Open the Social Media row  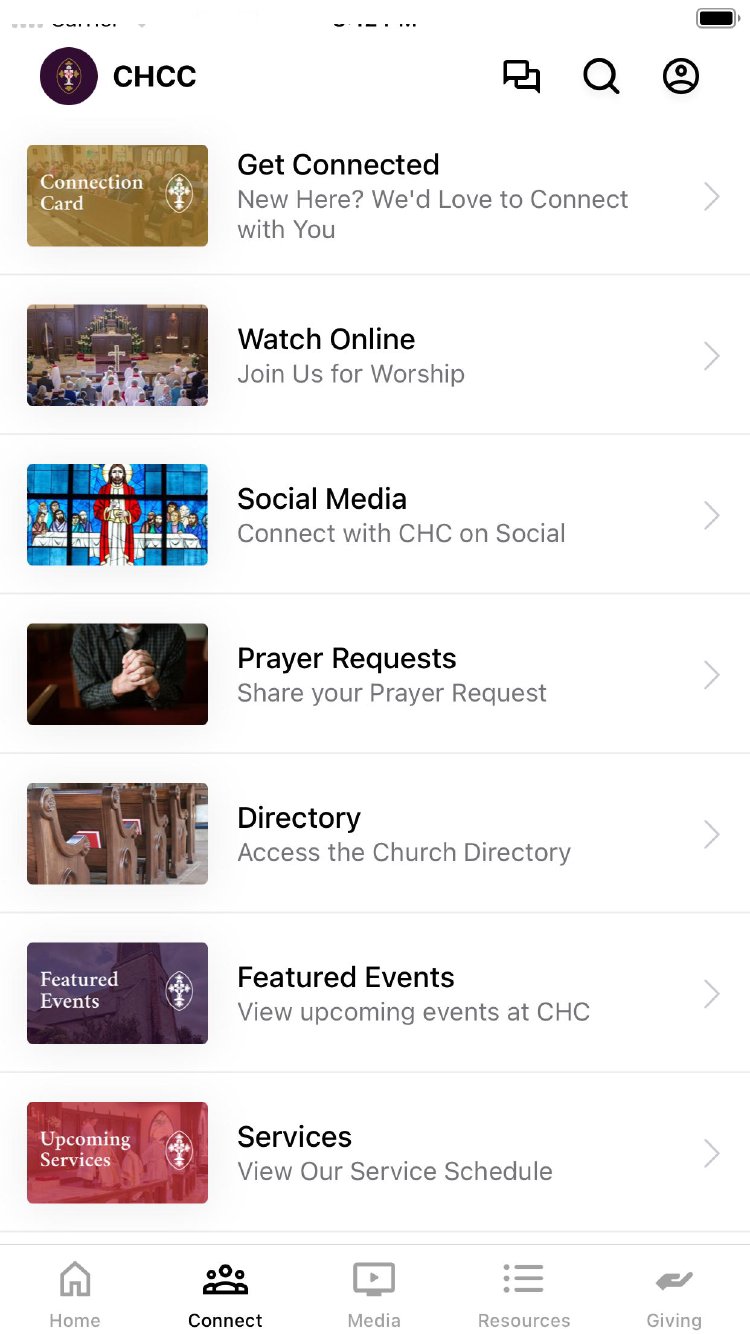(x=375, y=515)
